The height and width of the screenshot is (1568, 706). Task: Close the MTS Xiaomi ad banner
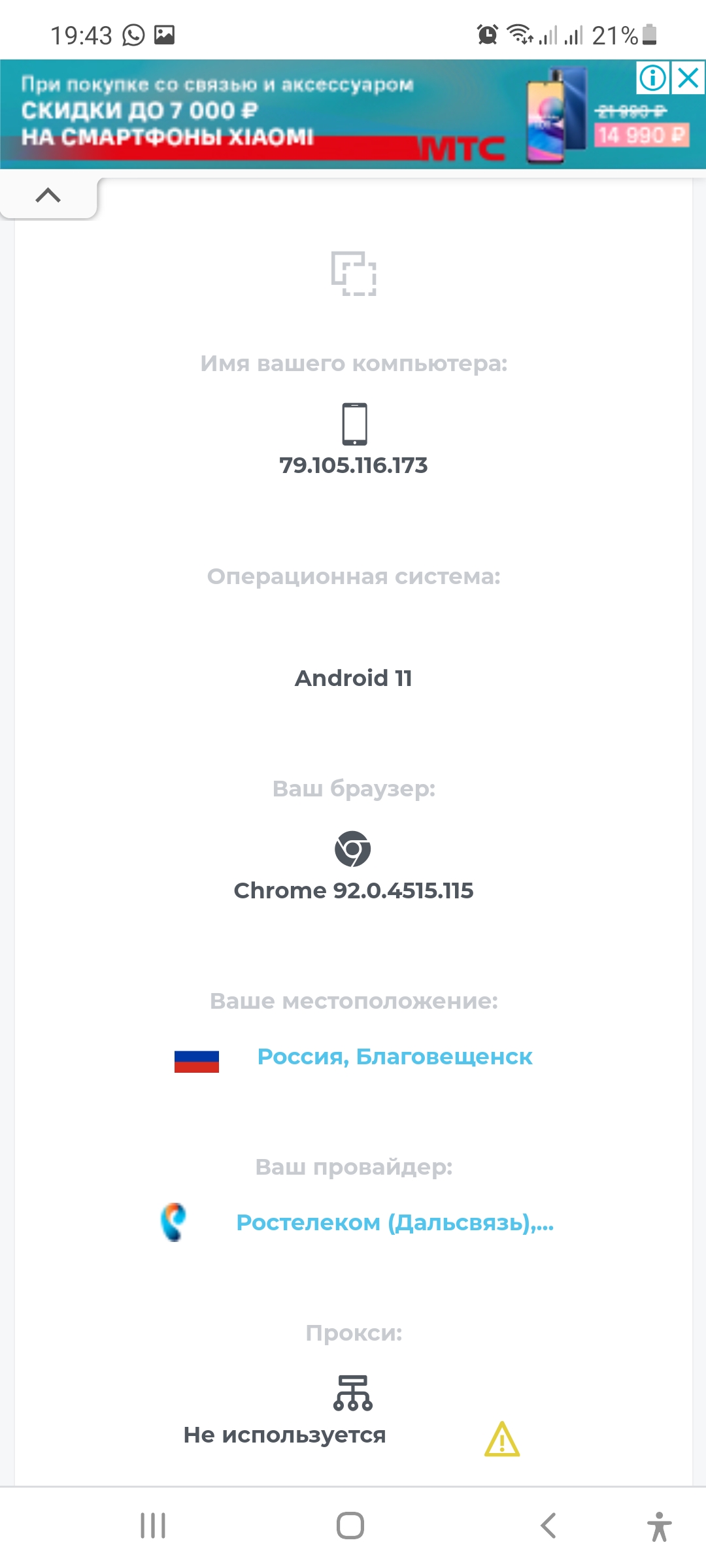688,78
